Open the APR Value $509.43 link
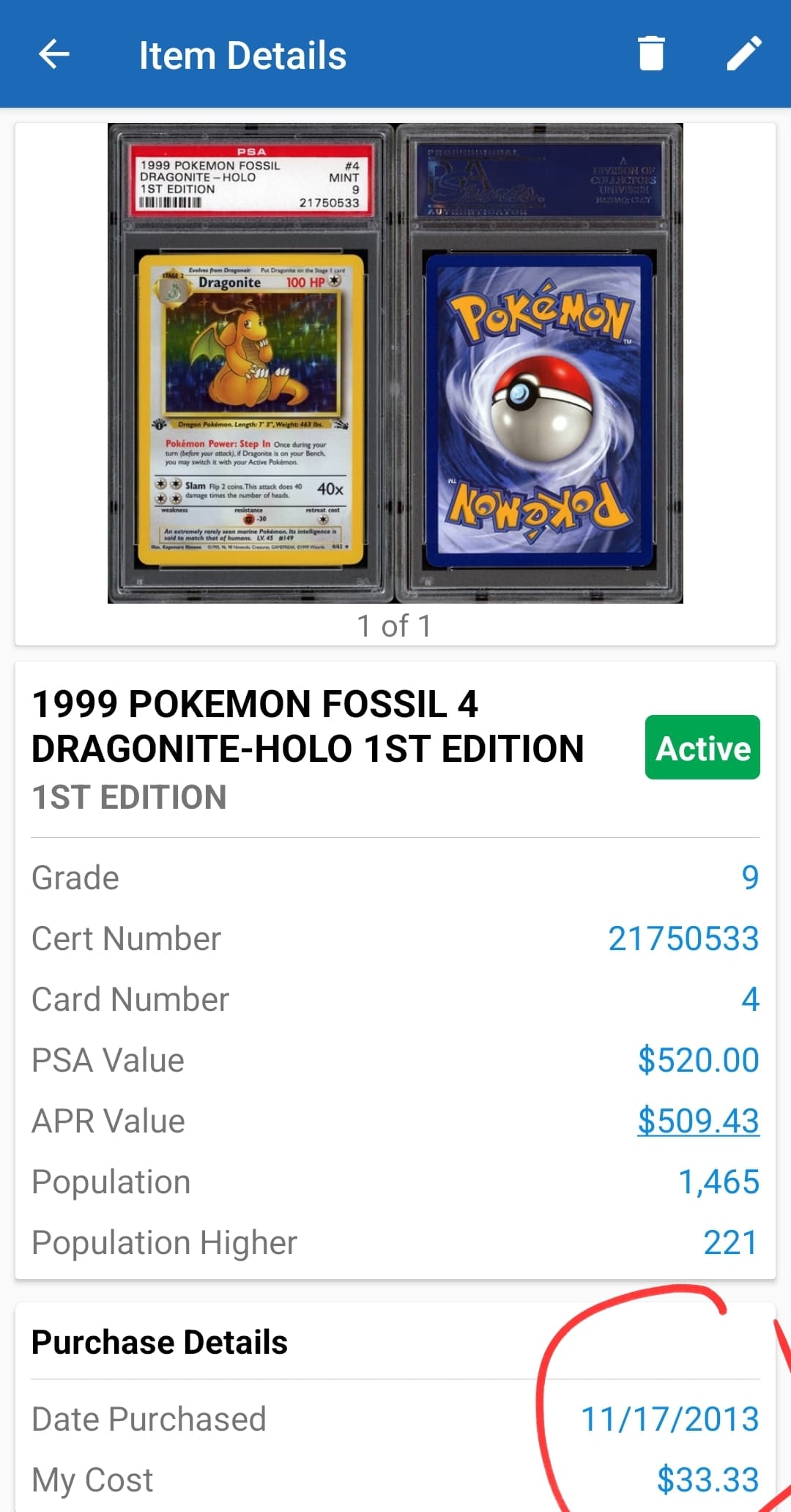The width and height of the screenshot is (791, 1512). click(x=698, y=1121)
